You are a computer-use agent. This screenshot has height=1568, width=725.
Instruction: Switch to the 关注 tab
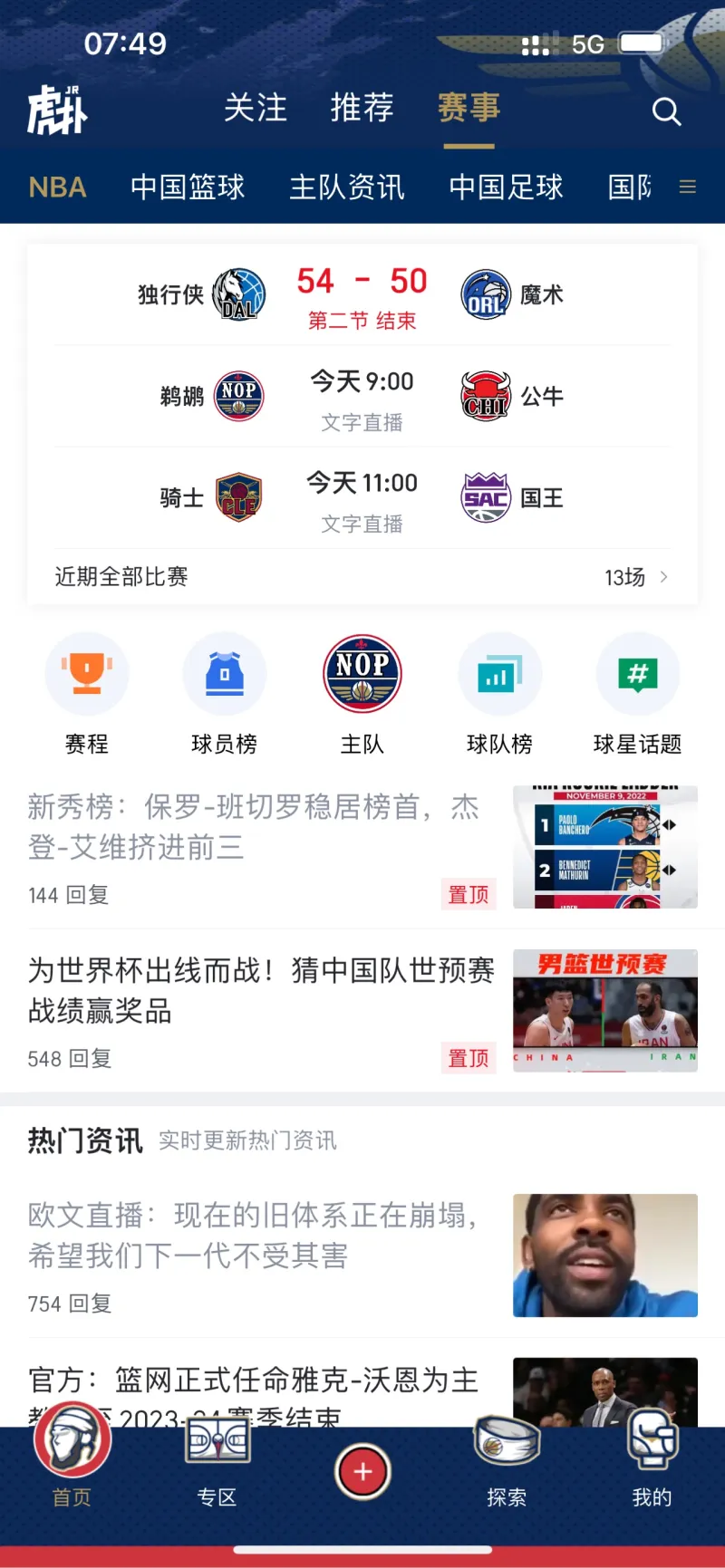(x=256, y=108)
